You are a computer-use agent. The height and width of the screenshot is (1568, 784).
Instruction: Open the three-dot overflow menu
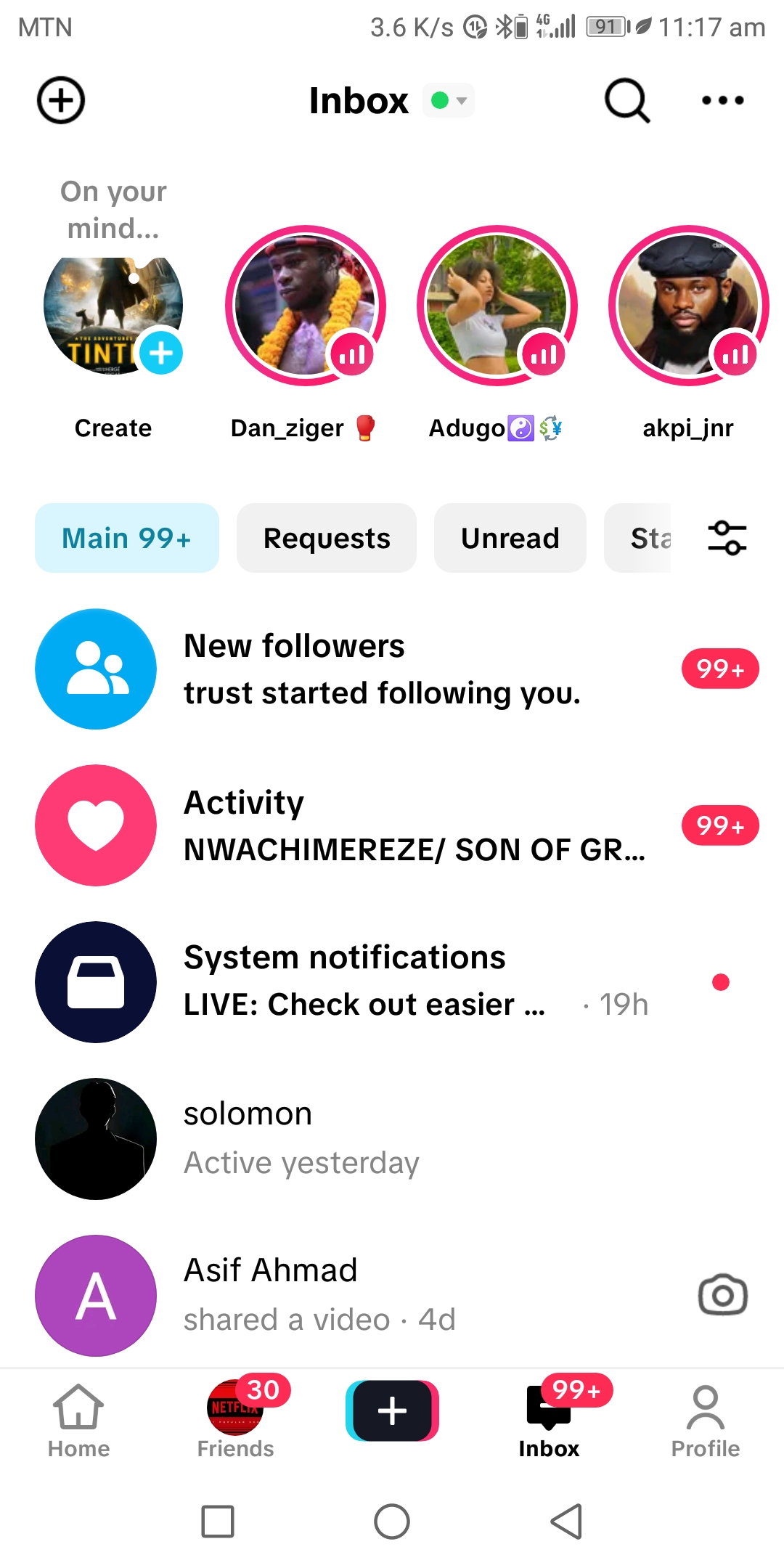[x=722, y=100]
